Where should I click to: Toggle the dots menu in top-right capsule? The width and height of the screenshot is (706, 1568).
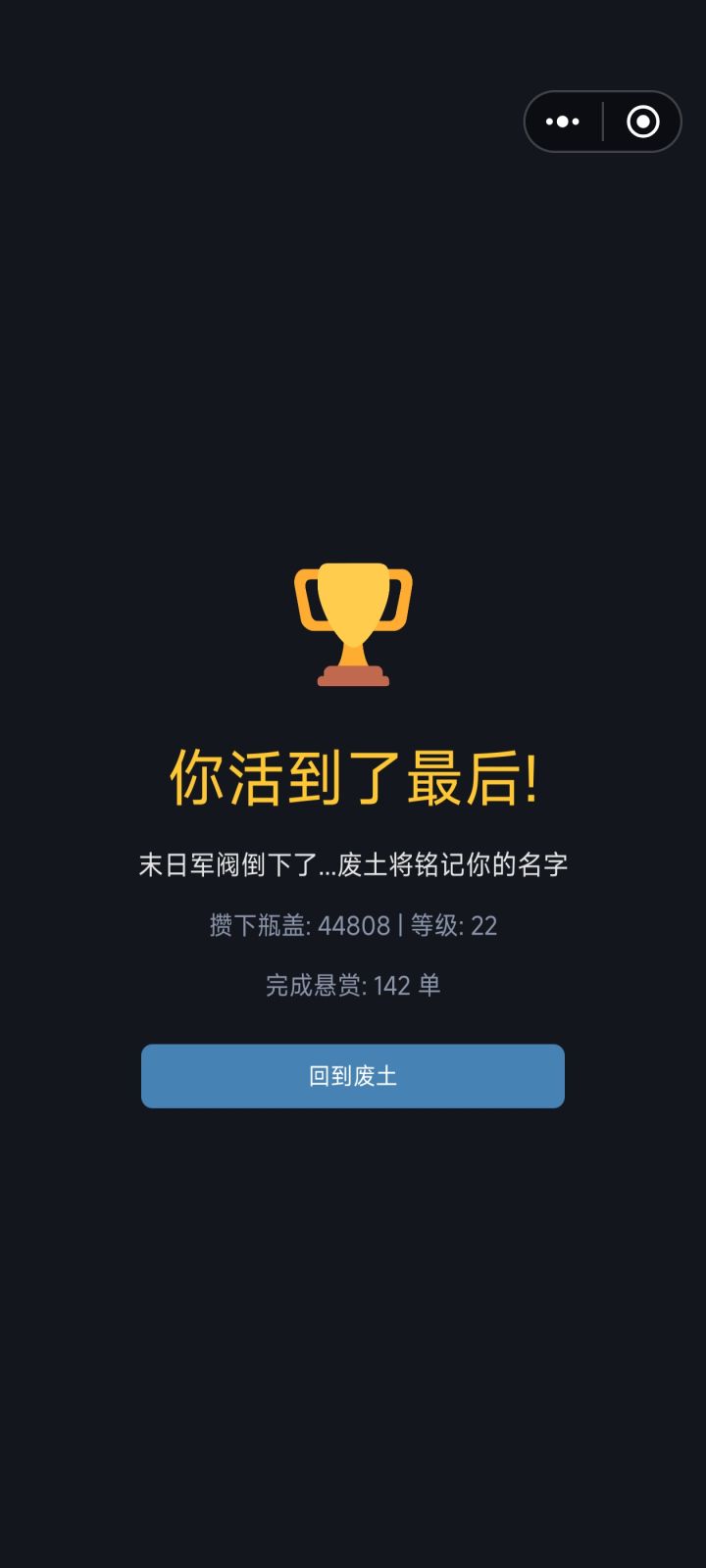point(562,121)
